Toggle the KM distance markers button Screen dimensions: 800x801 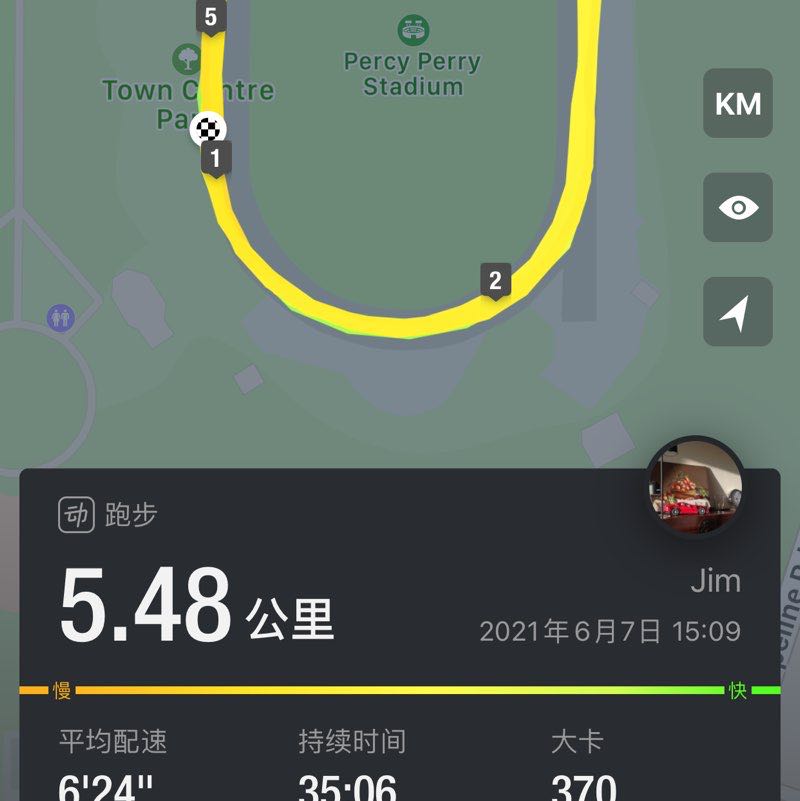click(738, 103)
